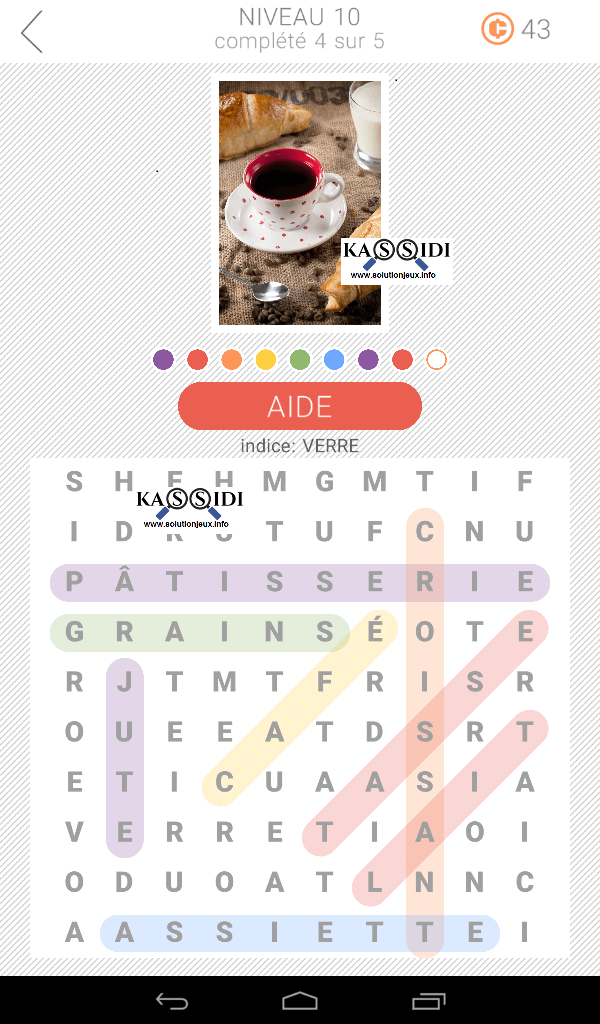Tap the first letter S in the grid

[x=75, y=481]
